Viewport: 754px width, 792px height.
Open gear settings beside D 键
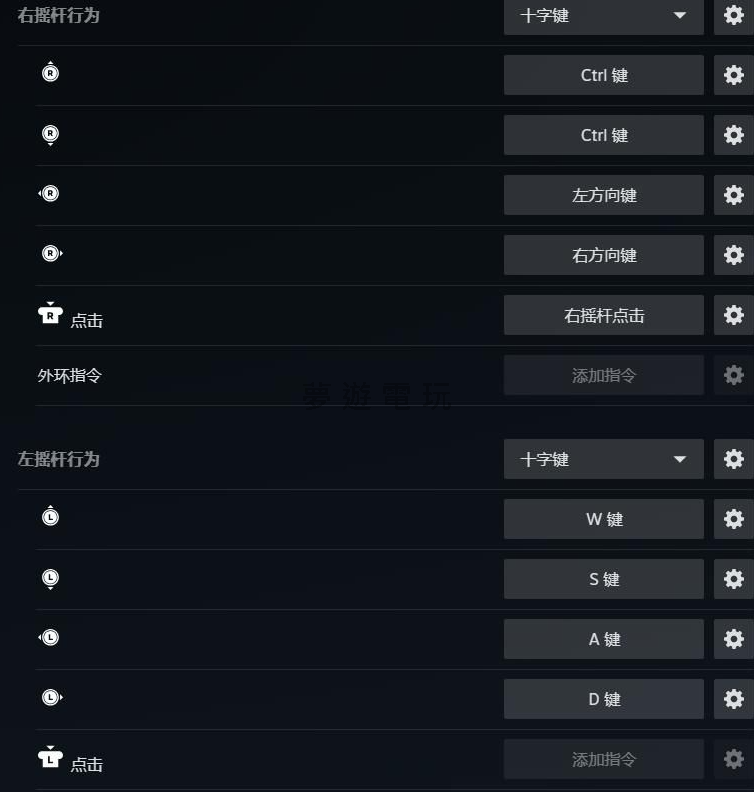[733, 699]
